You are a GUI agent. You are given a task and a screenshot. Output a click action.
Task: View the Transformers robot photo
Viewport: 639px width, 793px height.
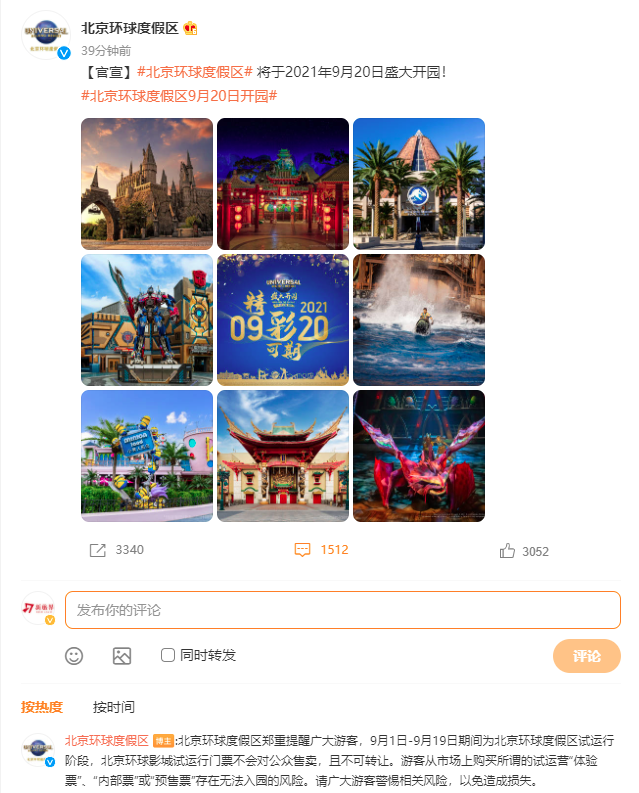pyautogui.click(x=147, y=320)
